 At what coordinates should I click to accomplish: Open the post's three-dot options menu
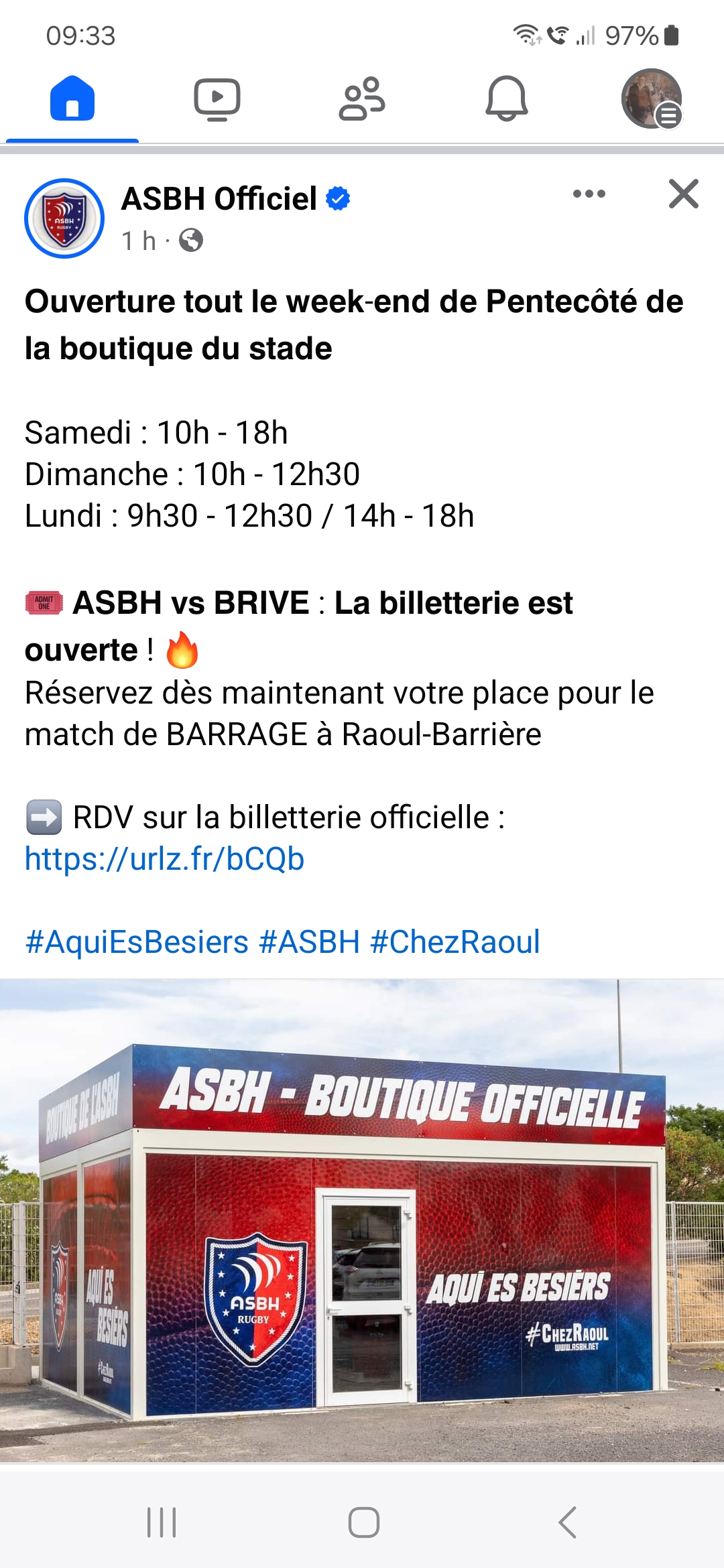pos(589,194)
